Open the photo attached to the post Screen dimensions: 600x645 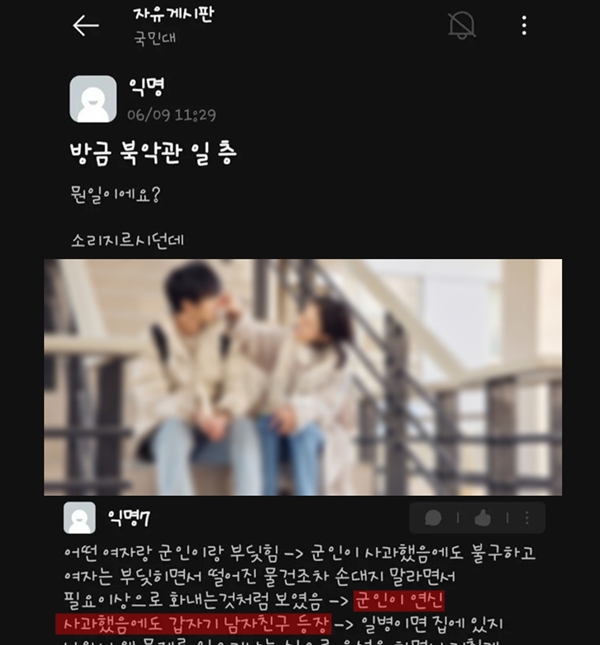point(302,376)
